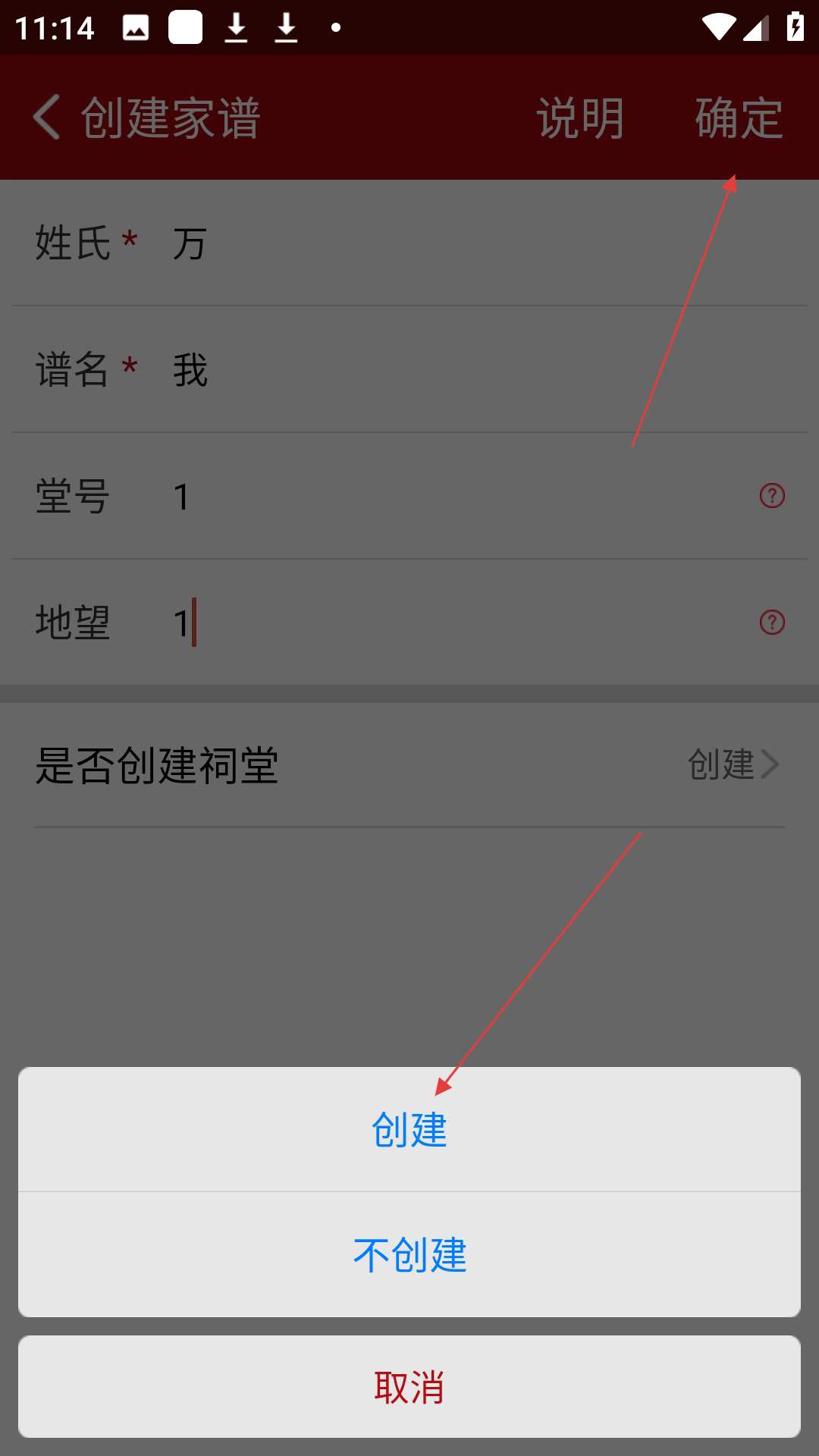
Task: Click the 地望 input field
Action: point(379,622)
